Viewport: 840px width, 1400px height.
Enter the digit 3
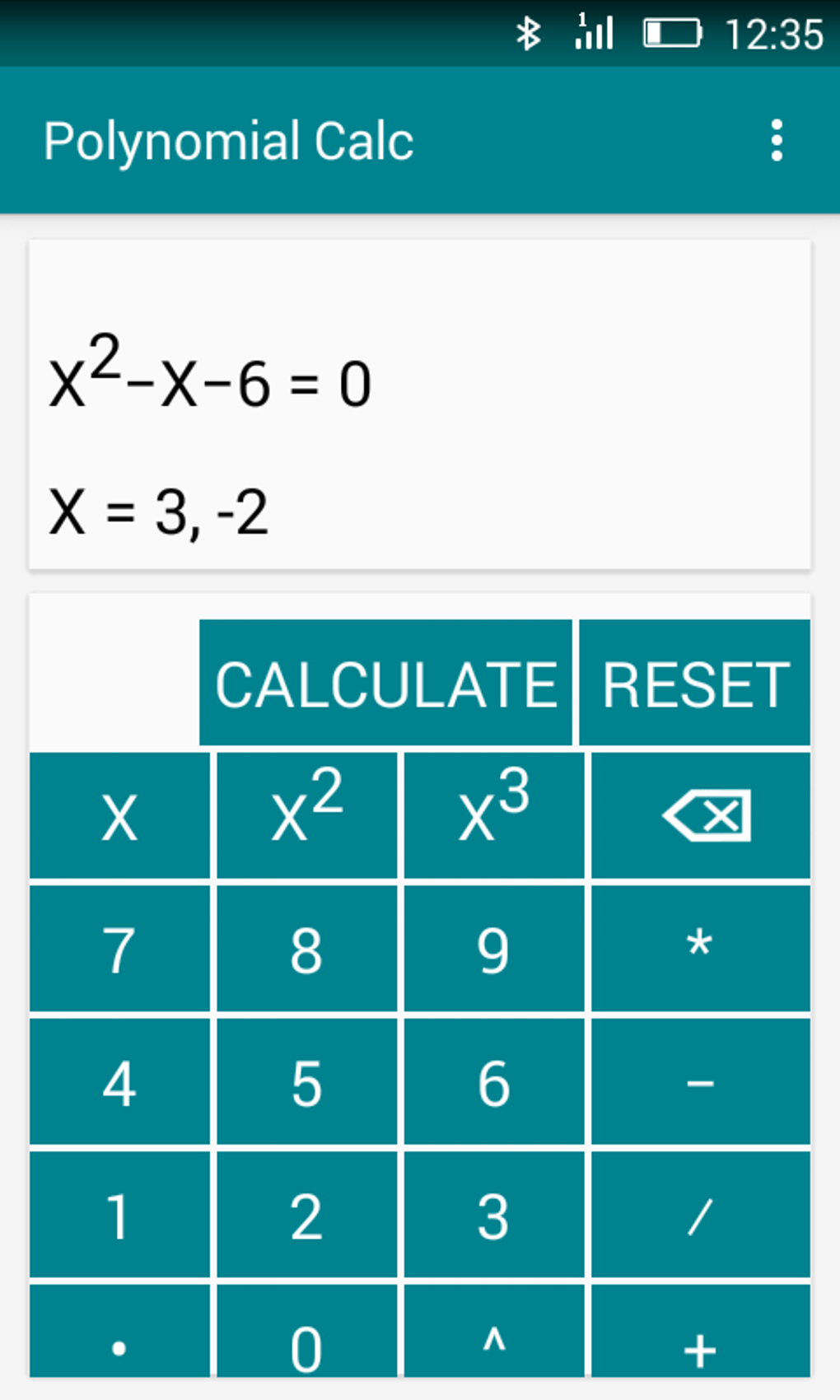[493, 1215]
